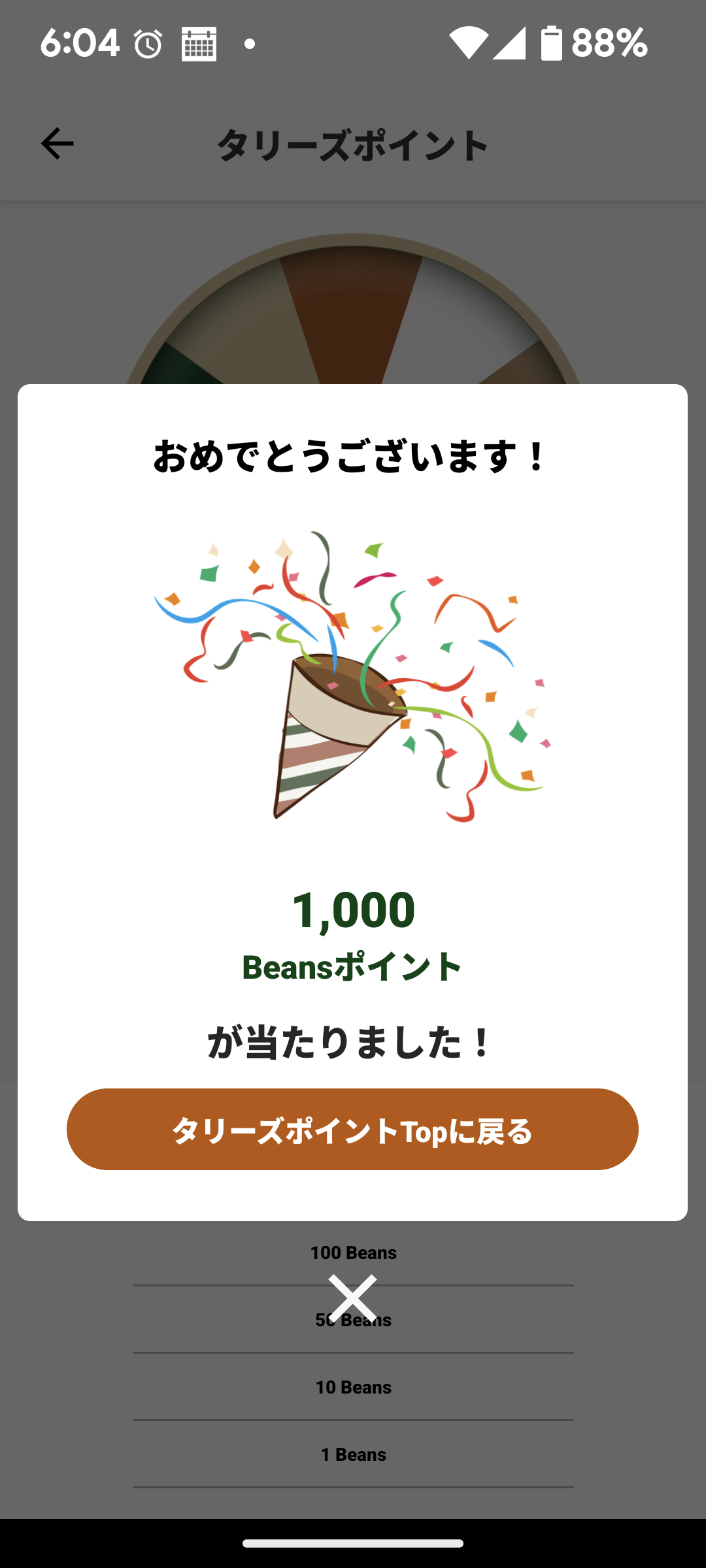The image size is (706, 1568).
Task: Close the congratulations dialog with X
Action: [x=352, y=1298]
